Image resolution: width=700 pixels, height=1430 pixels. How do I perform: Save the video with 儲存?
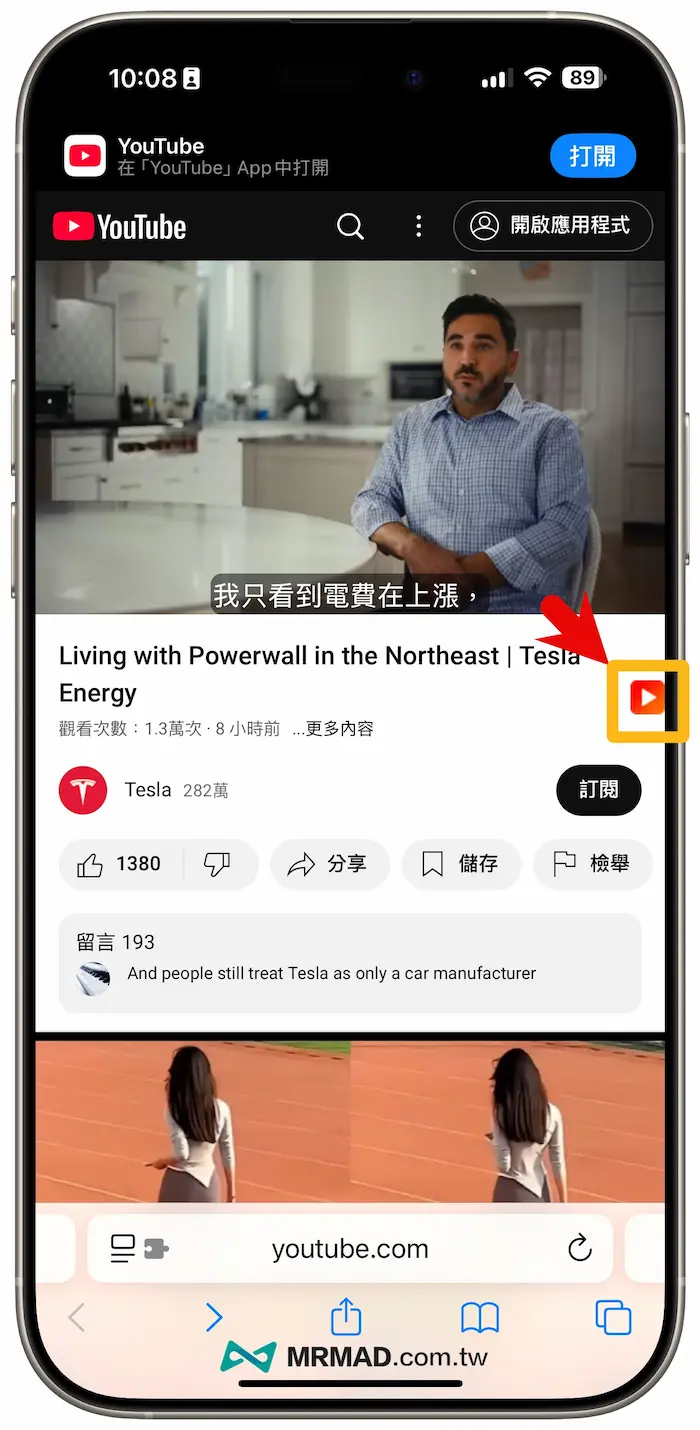click(460, 864)
